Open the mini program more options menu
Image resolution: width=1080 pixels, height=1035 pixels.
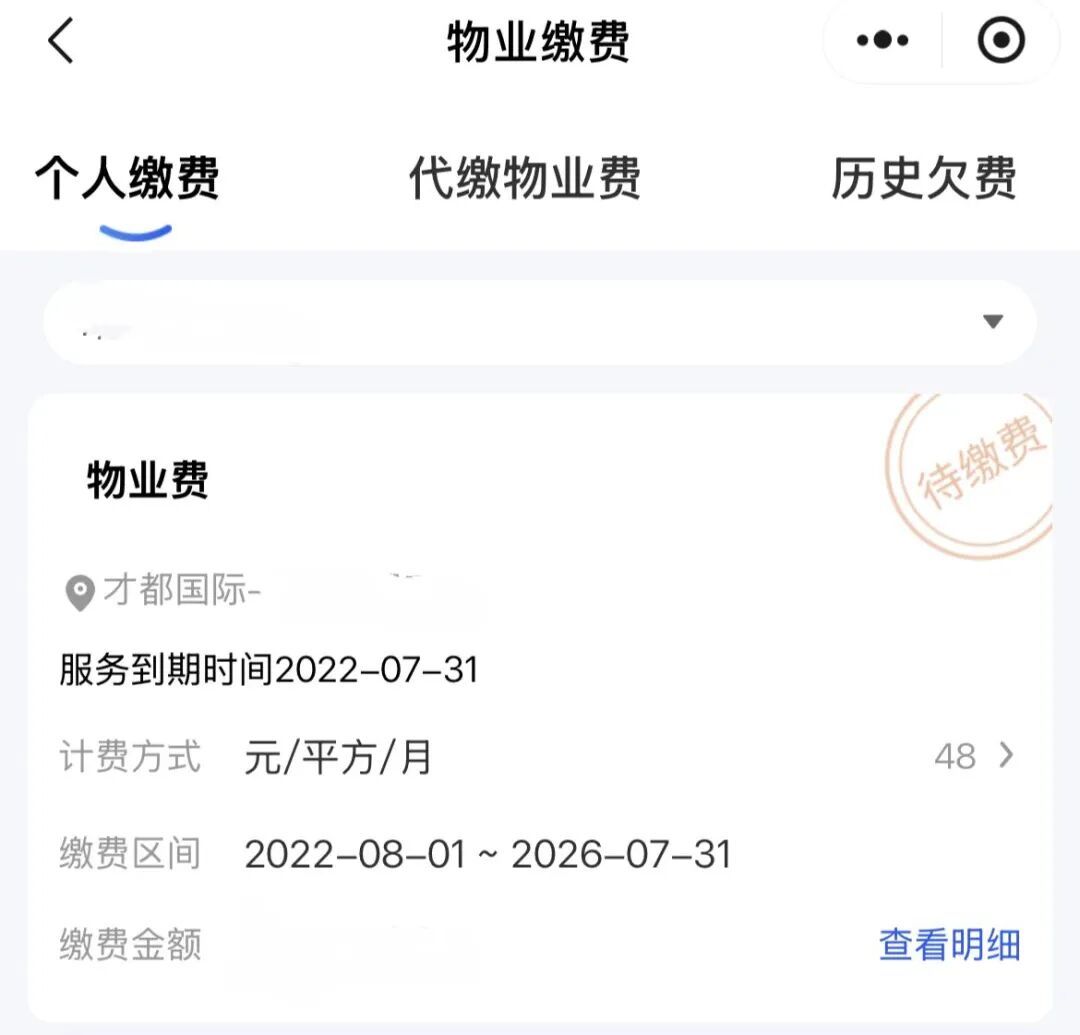883,41
